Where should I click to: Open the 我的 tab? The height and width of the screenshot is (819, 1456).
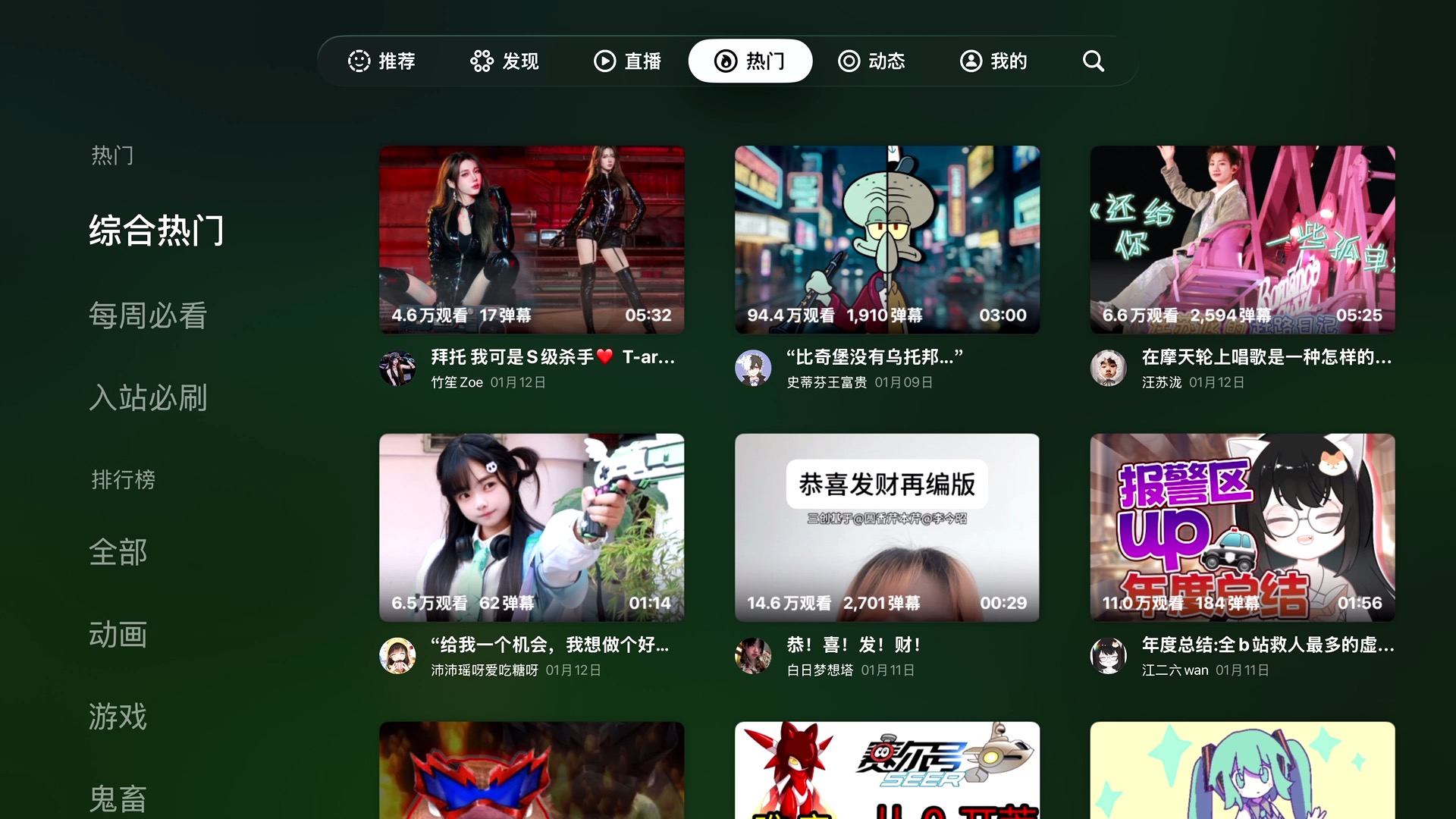click(x=993, y=61)
